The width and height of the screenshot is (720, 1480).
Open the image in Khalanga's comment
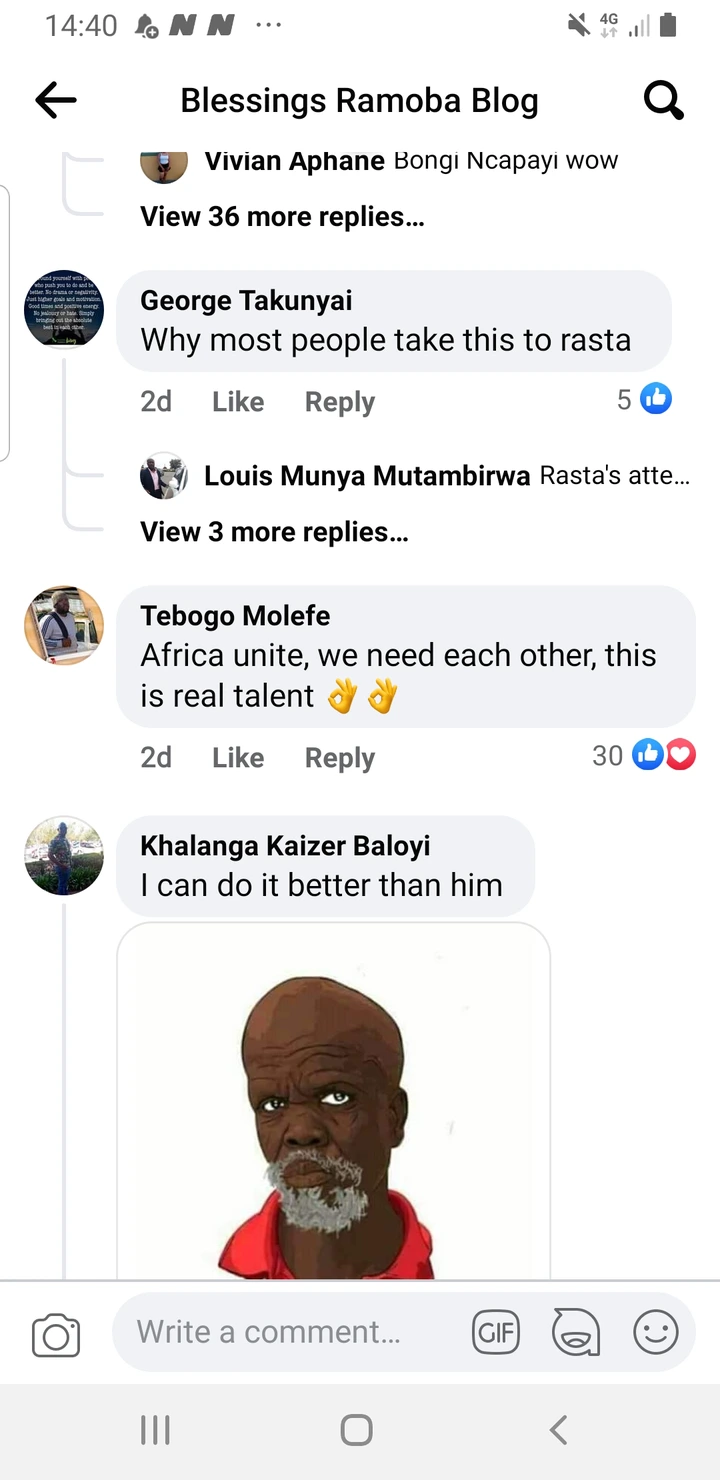coord(334,1101)
